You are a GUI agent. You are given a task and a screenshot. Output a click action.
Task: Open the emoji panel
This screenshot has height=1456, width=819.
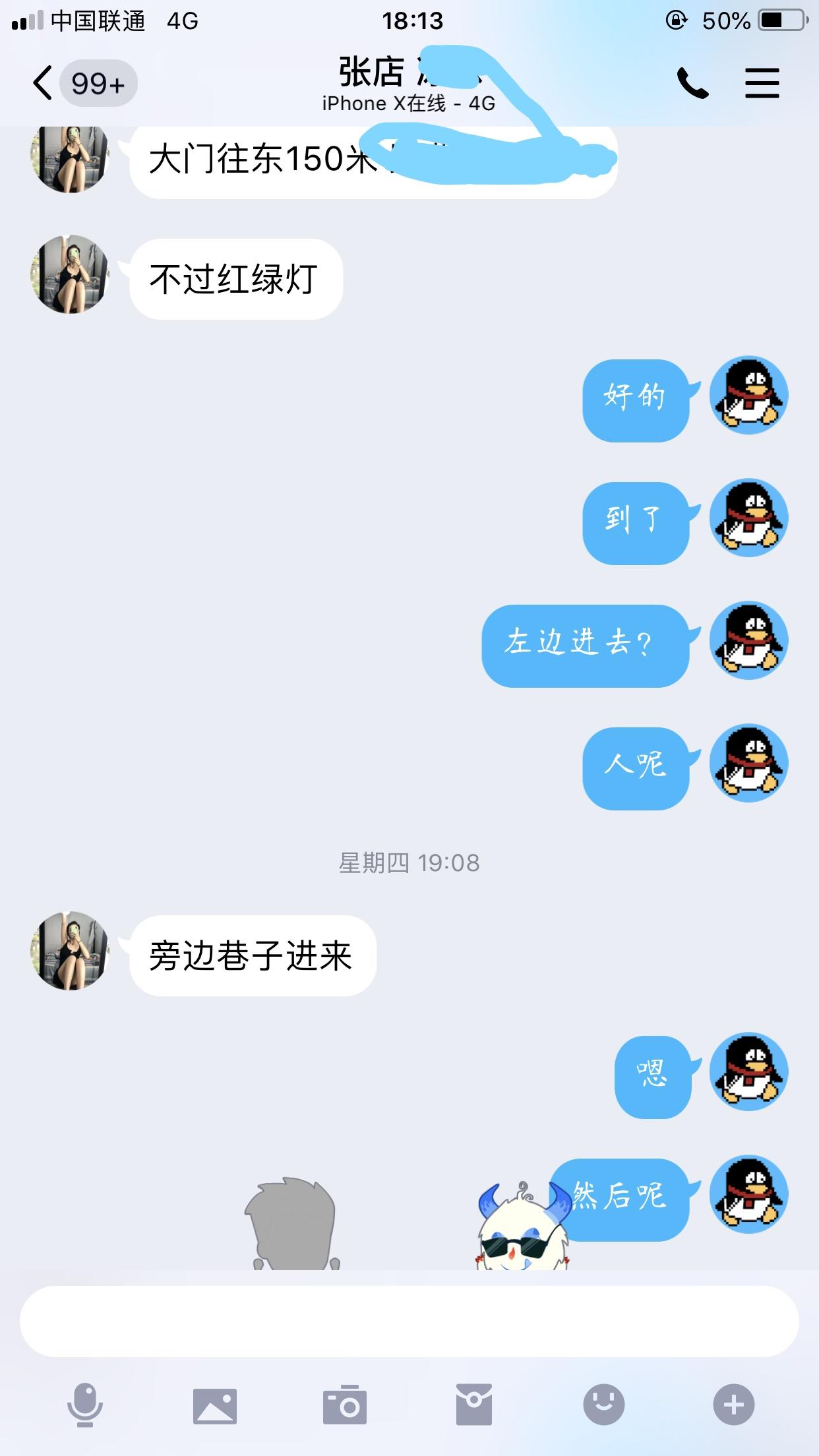point(603,1405)
